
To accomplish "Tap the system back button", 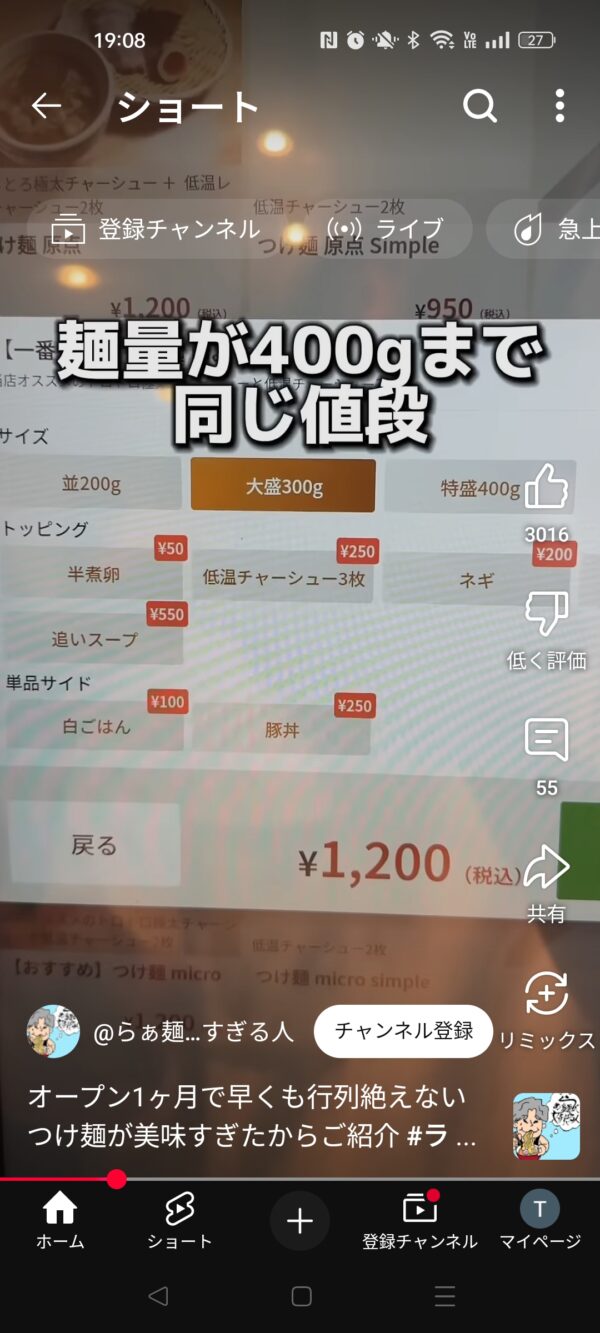I will (x=157, y=1297).
